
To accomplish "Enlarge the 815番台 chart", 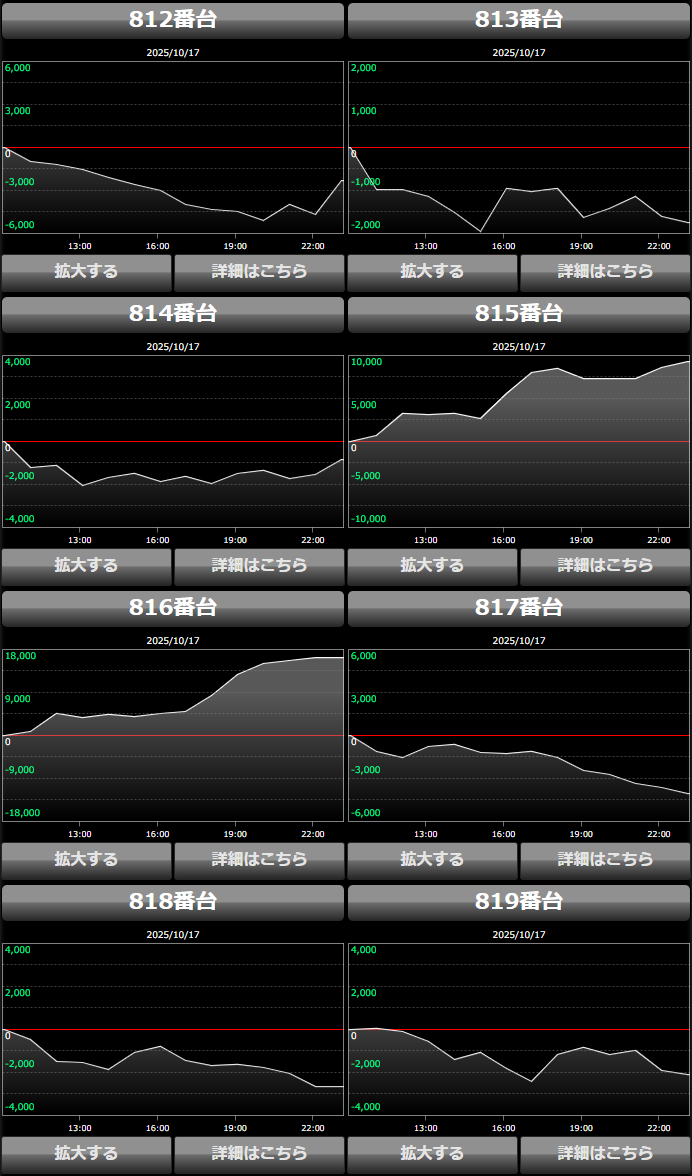I will tap(432, 565).
